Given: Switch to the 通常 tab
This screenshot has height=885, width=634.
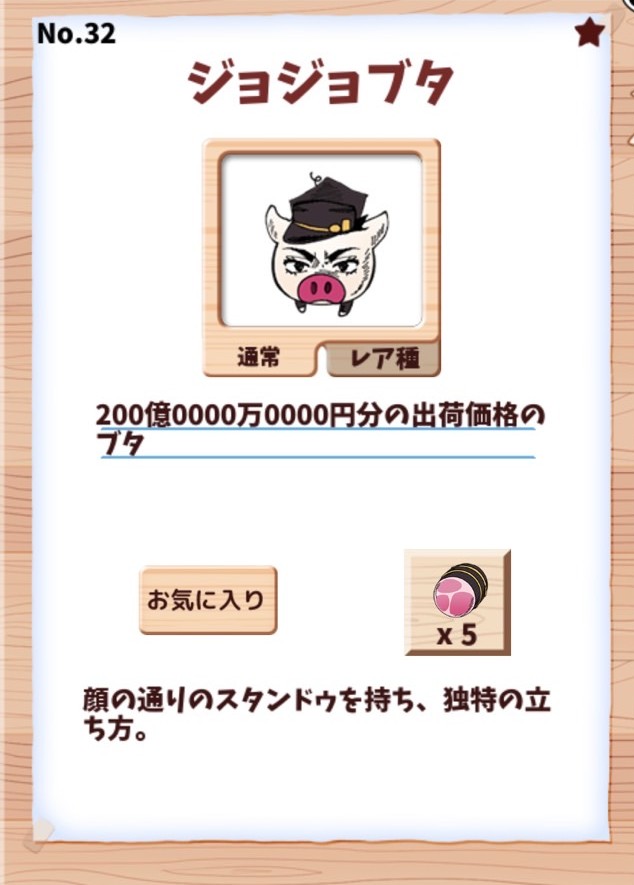Looking at the screenshot, I should 259,358.
